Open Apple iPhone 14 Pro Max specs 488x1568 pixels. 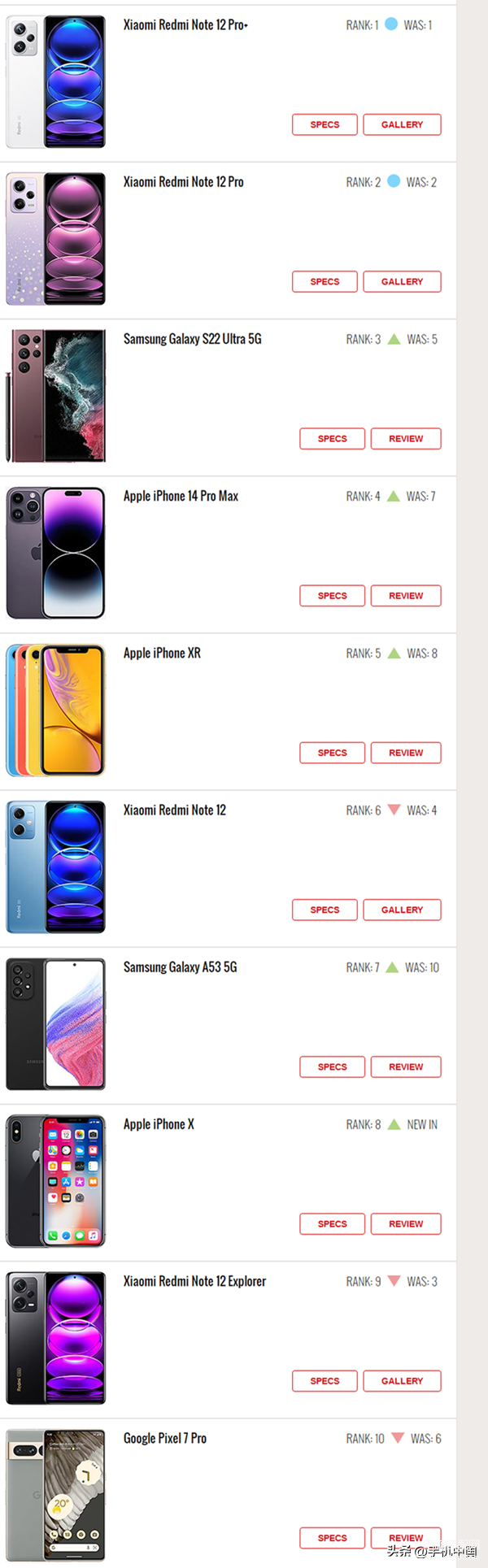click(x=332, y=596)
